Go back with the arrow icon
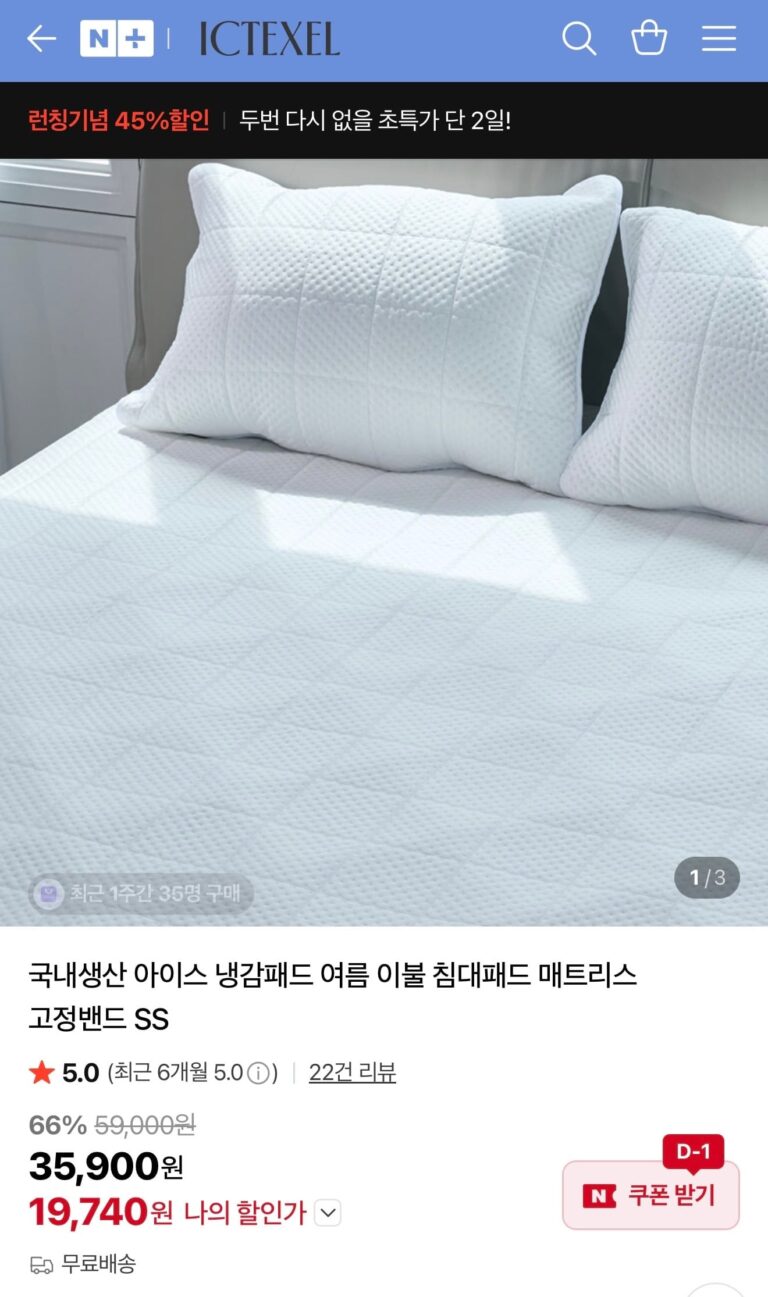This screenshot has height=1297, width=768. coord(41,39)
